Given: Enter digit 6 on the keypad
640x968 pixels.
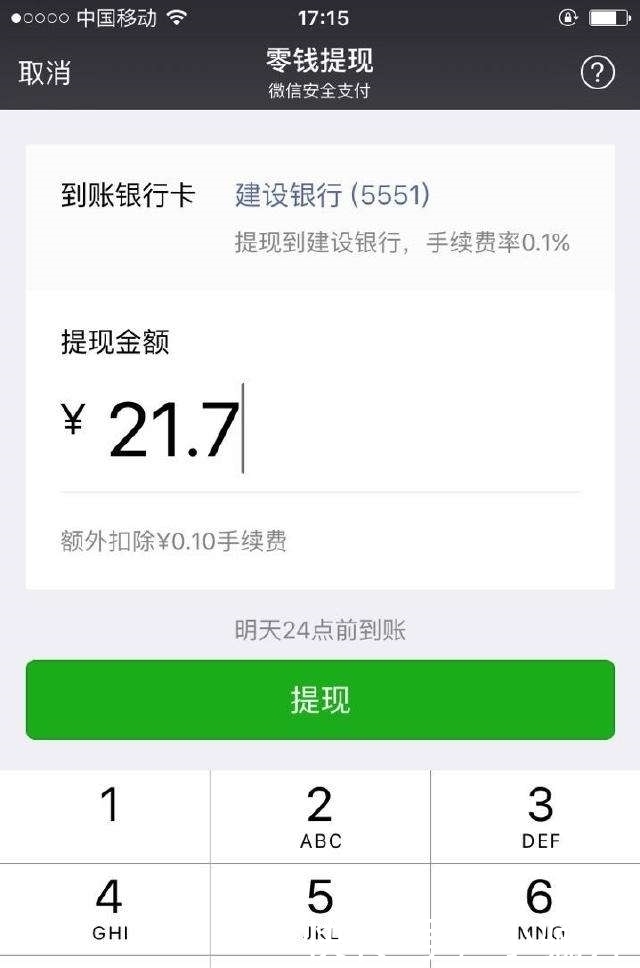Looking at the screenshot, I should [x=539, y=908].
